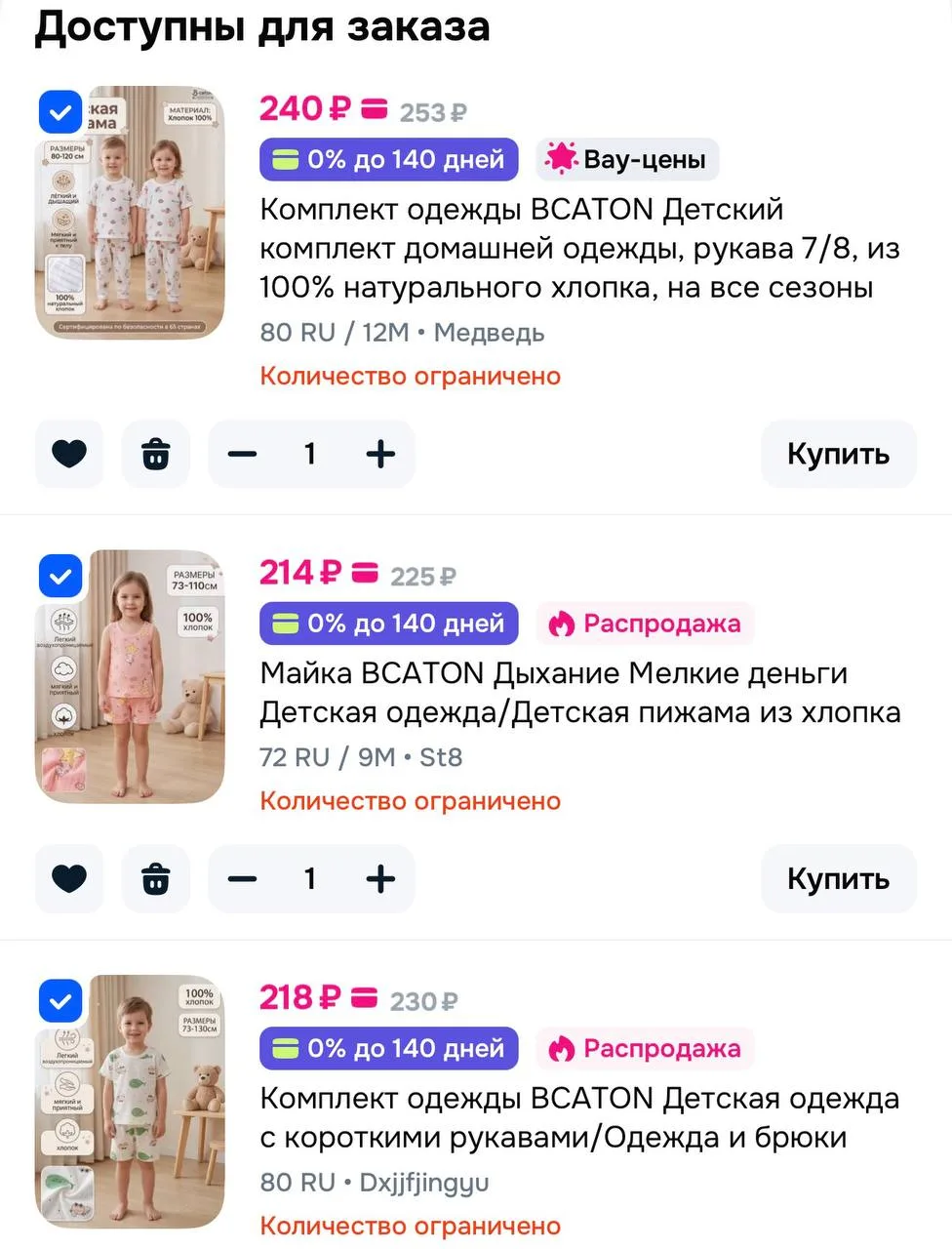Deselect the Майка BCATON checkbox
Image resolution: width=952 pixels, height=1249 pixels.
click(60, 576)
